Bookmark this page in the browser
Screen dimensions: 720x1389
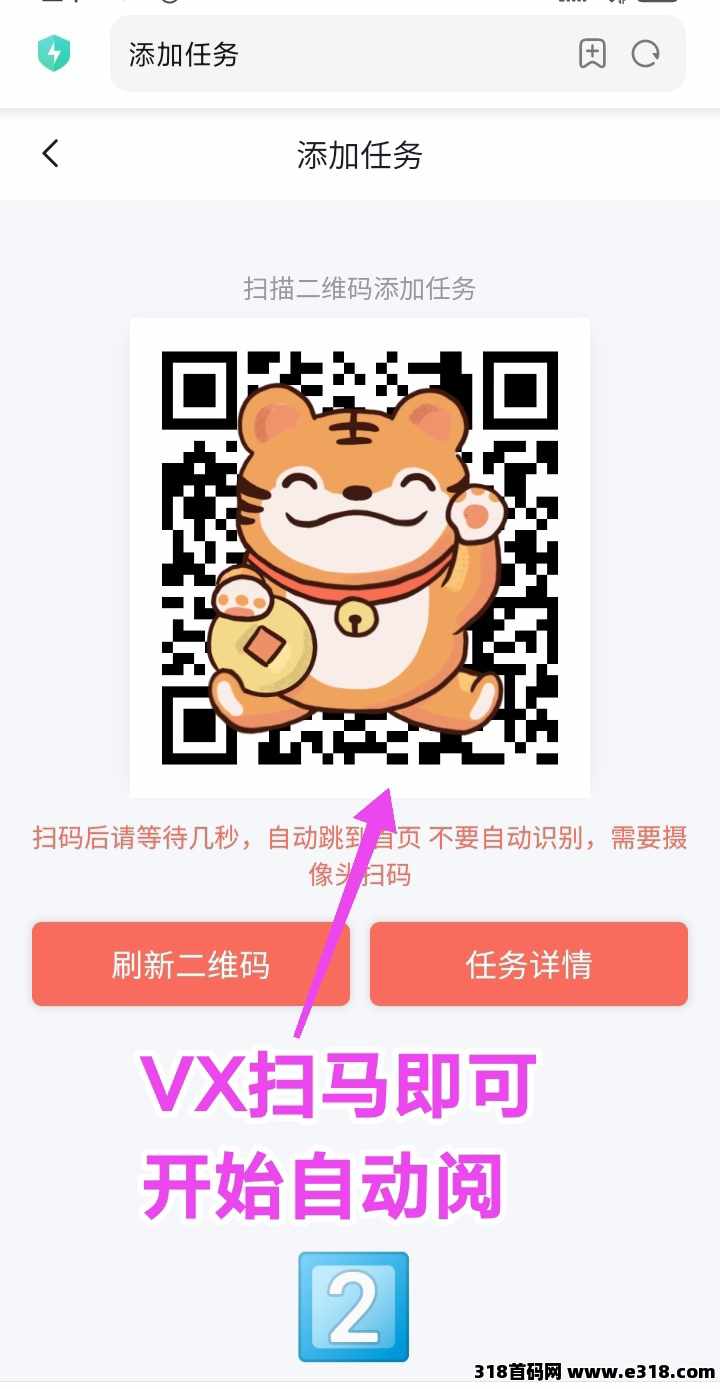coord(592,54)
